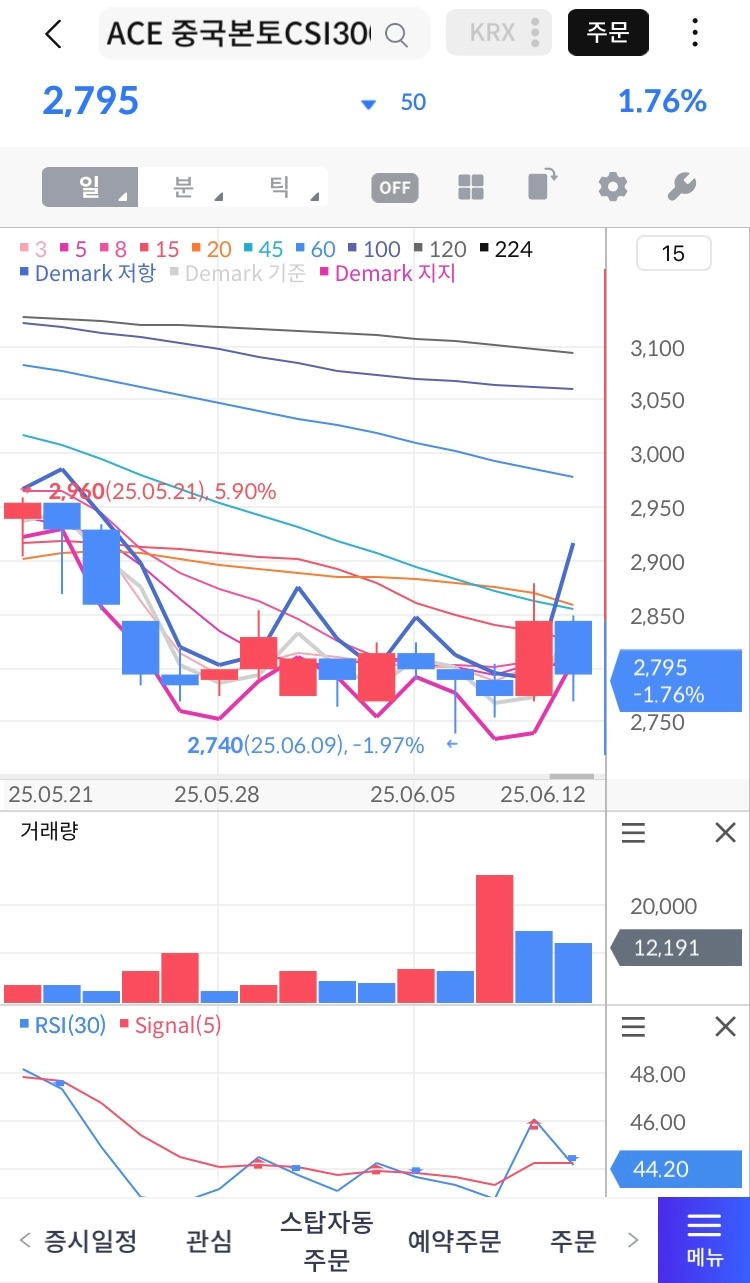Open chart settings gear
The height and width of the screenshot is (1283, 750).
click(x=612, y=187)
